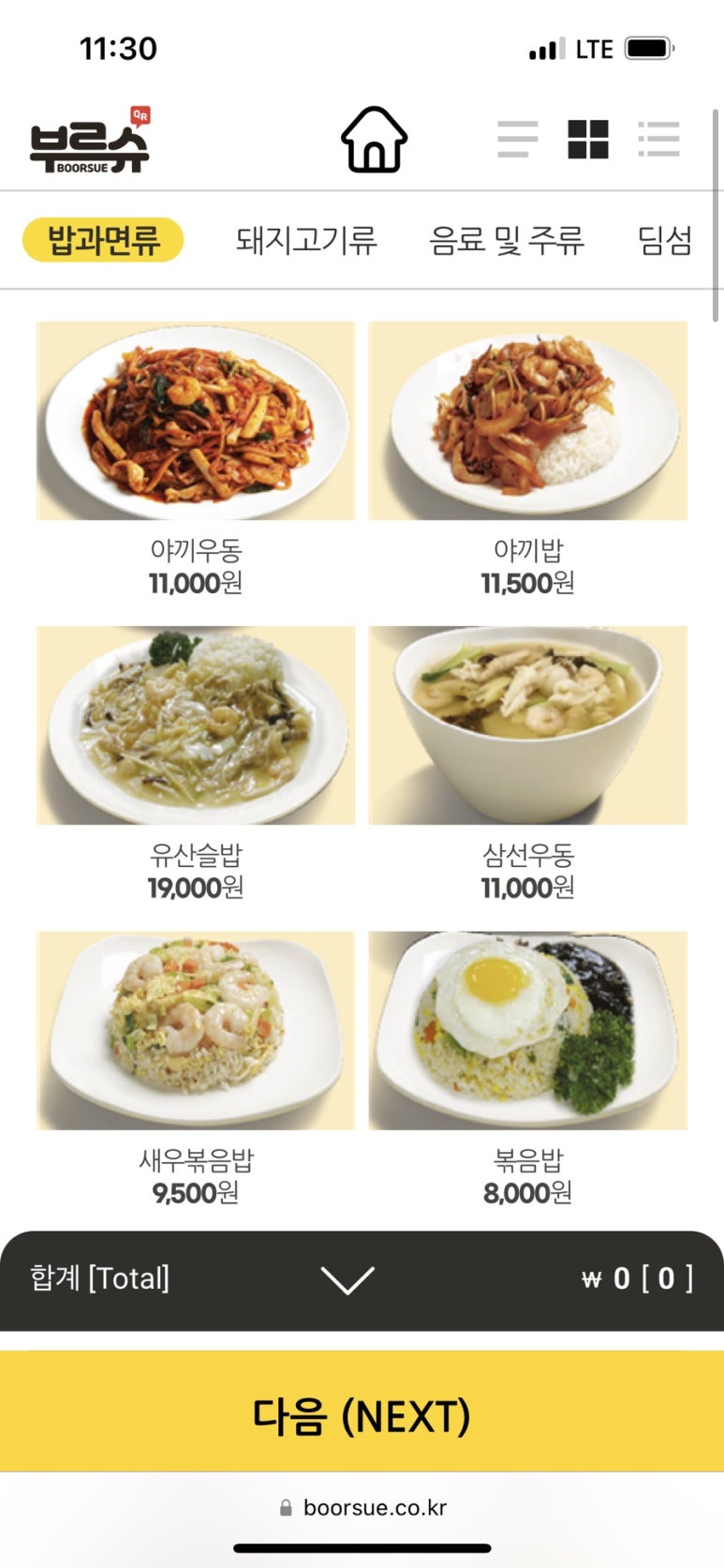Screen dimensions: 724x1568
Task: Go to the home page icon
Action: click(374, 140)
